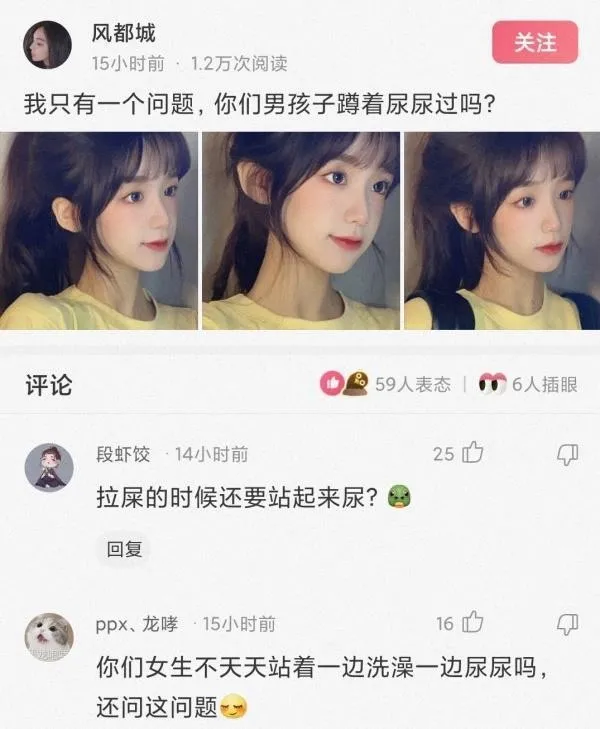The width and height of the screenshot is (600, 729).
Task: Open the first post photo
Action: 98,231
